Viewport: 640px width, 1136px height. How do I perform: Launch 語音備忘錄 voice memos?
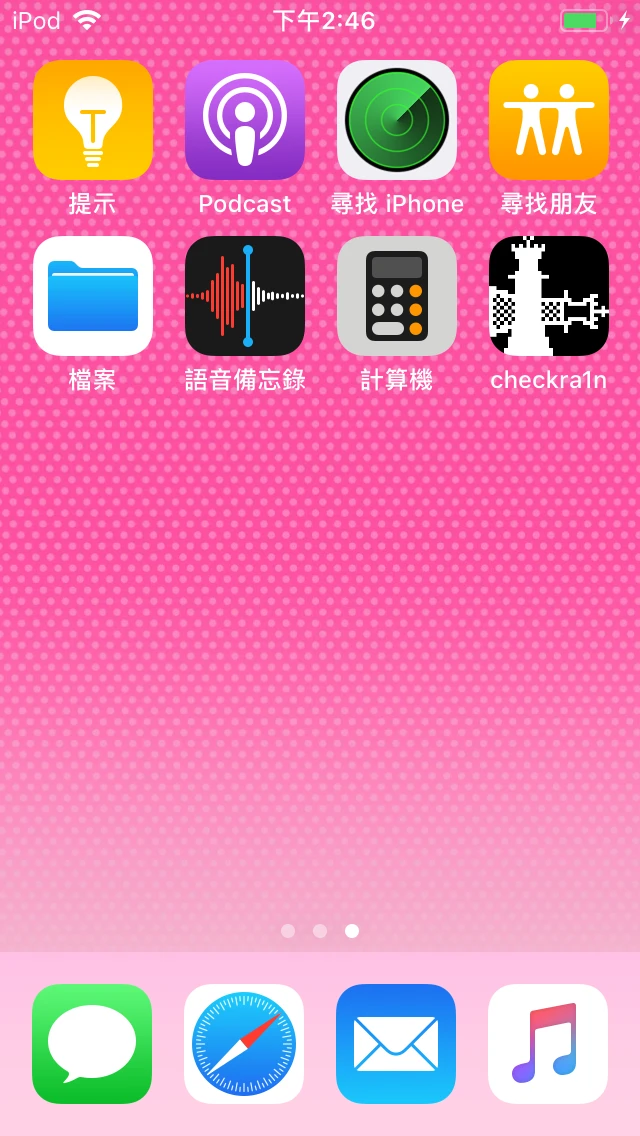click(x=245, y=296)
